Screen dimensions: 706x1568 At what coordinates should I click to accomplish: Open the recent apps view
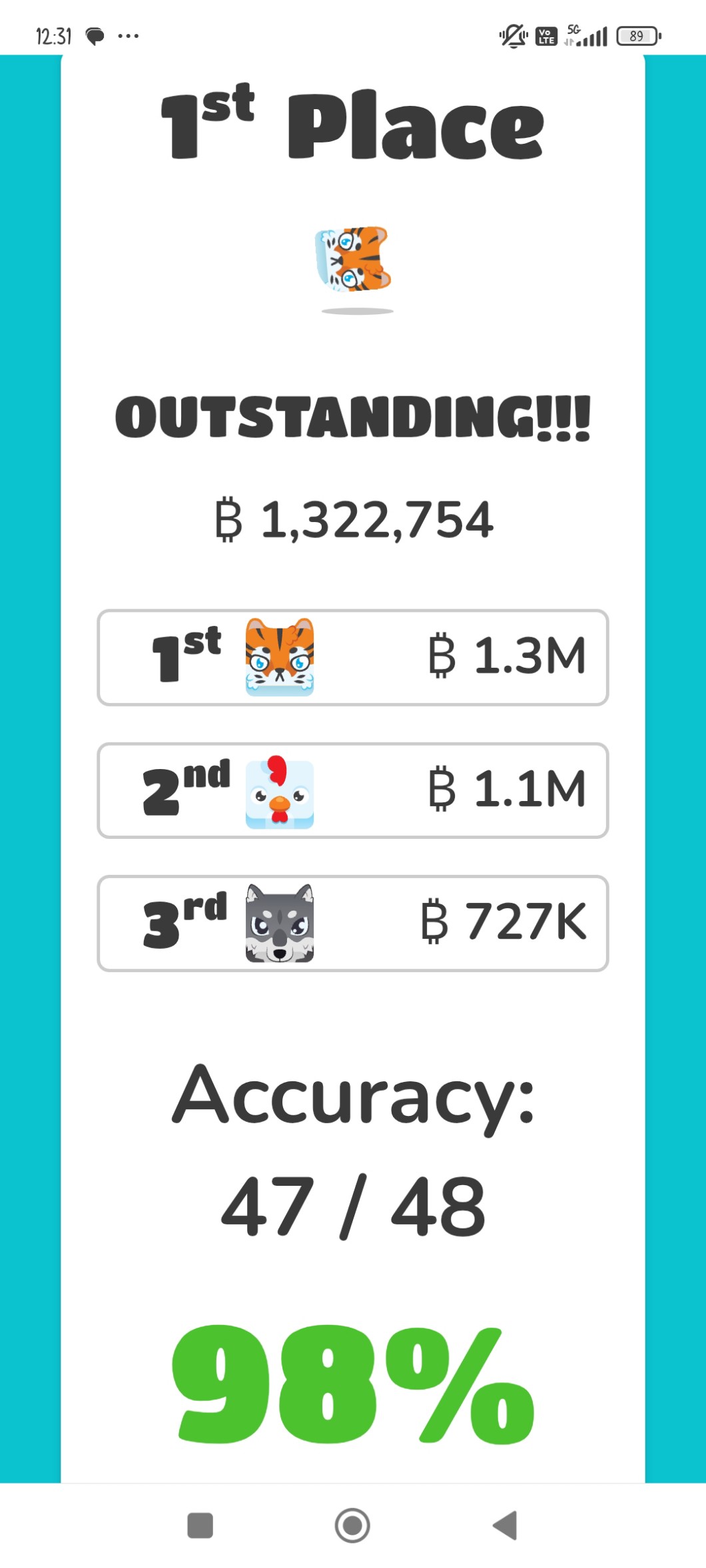click(x=200, y=1525)
